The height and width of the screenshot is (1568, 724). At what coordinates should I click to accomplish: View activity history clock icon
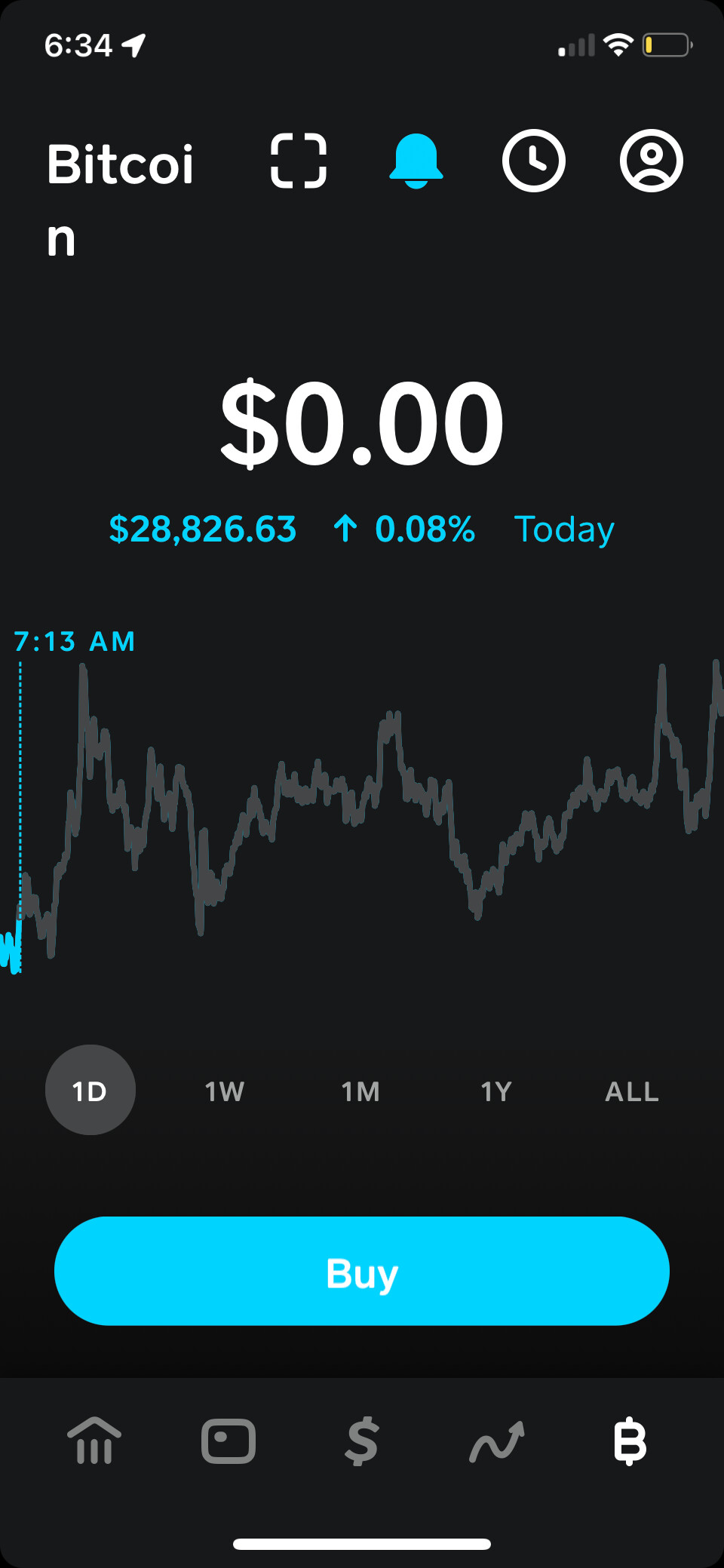(x=533, y=161)
